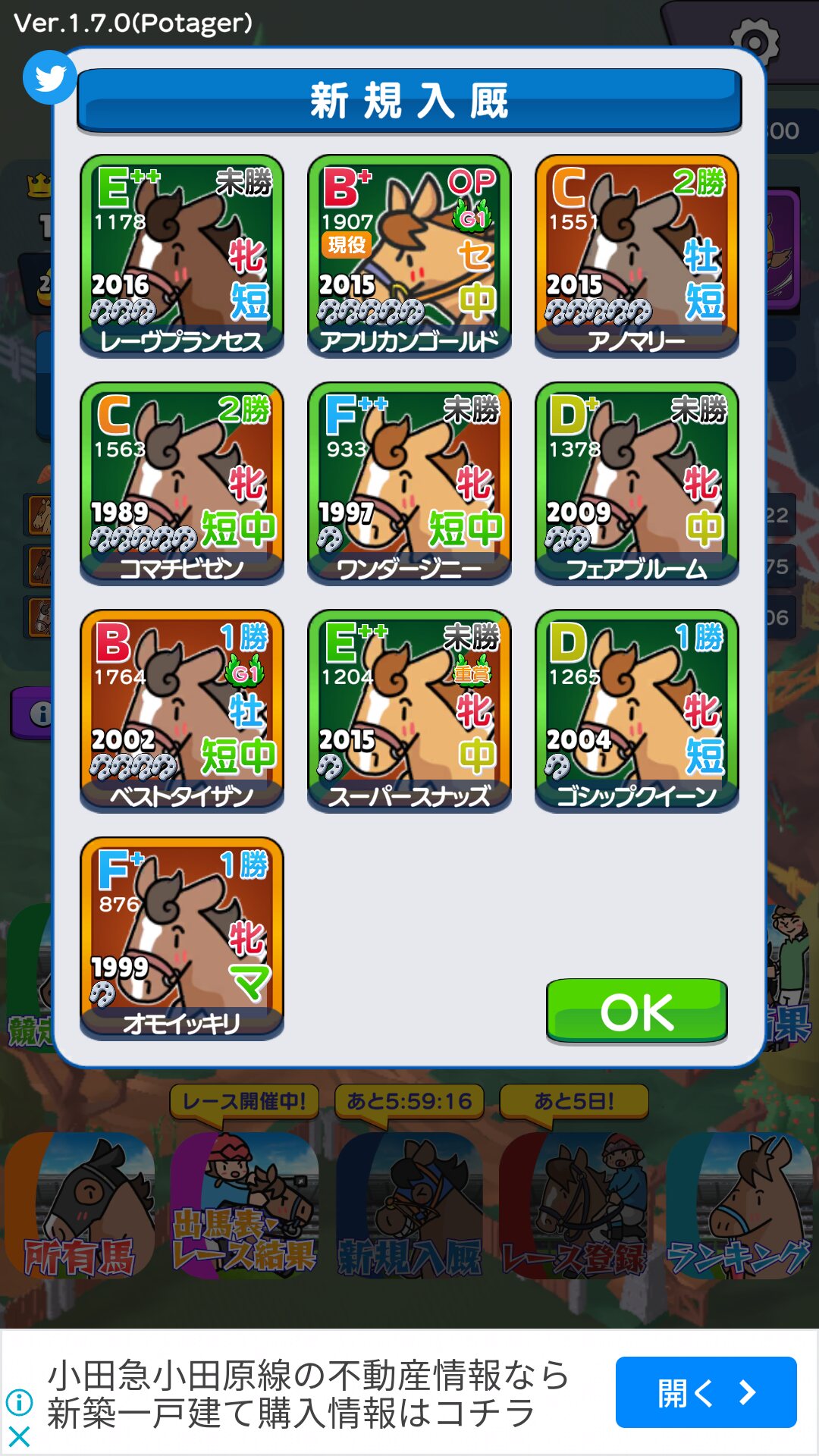
Task: Open the レーヴプランセス horse card
Action: [x=182, y=256]
